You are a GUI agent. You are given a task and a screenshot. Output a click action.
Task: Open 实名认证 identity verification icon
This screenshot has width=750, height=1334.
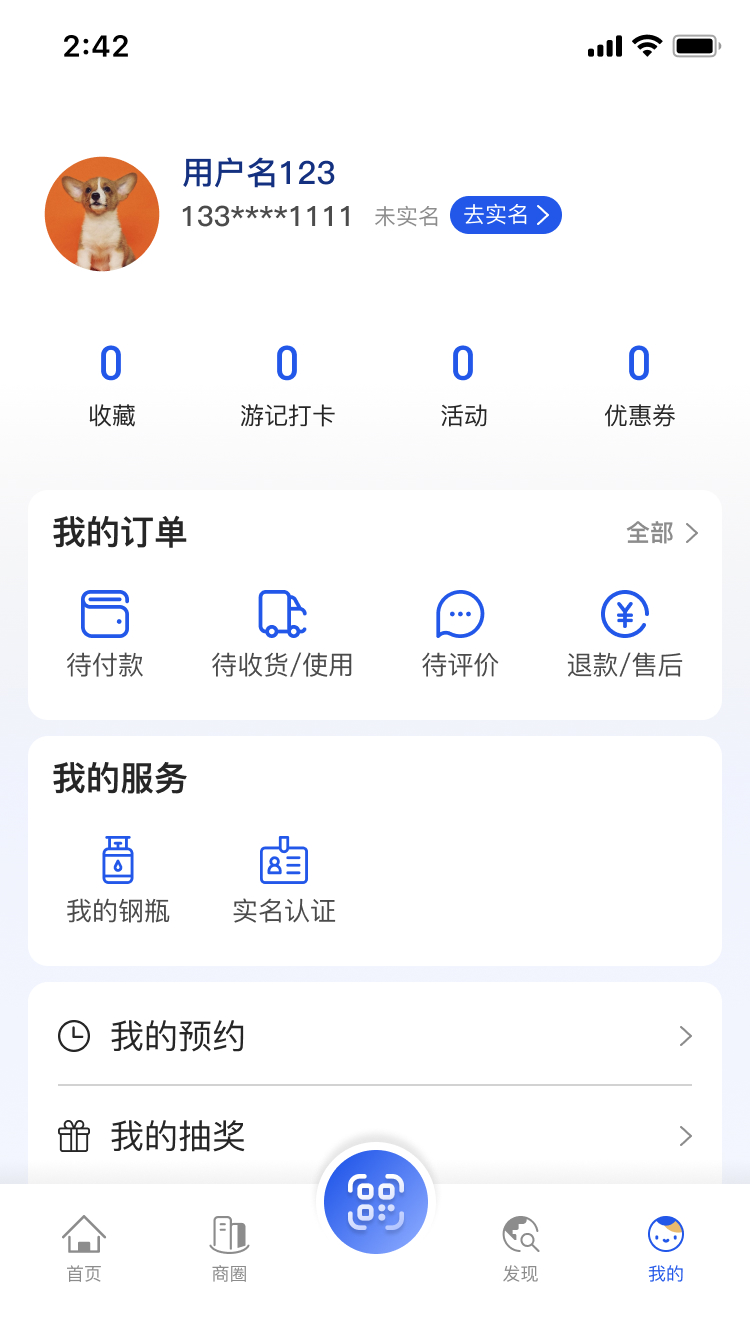click(283, 860)
